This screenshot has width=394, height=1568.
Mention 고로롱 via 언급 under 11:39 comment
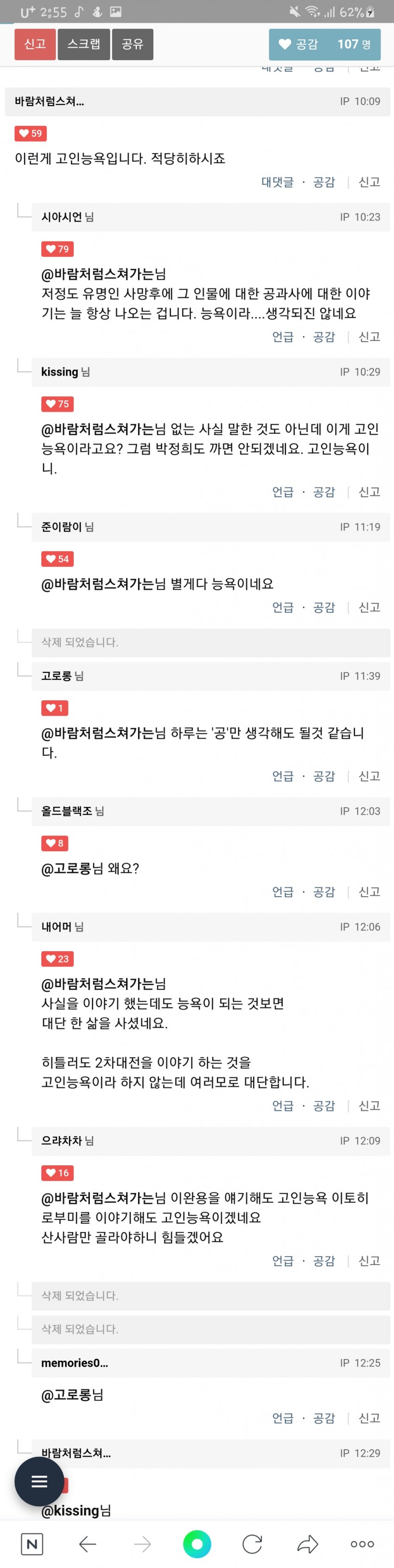tap(283, 776)
